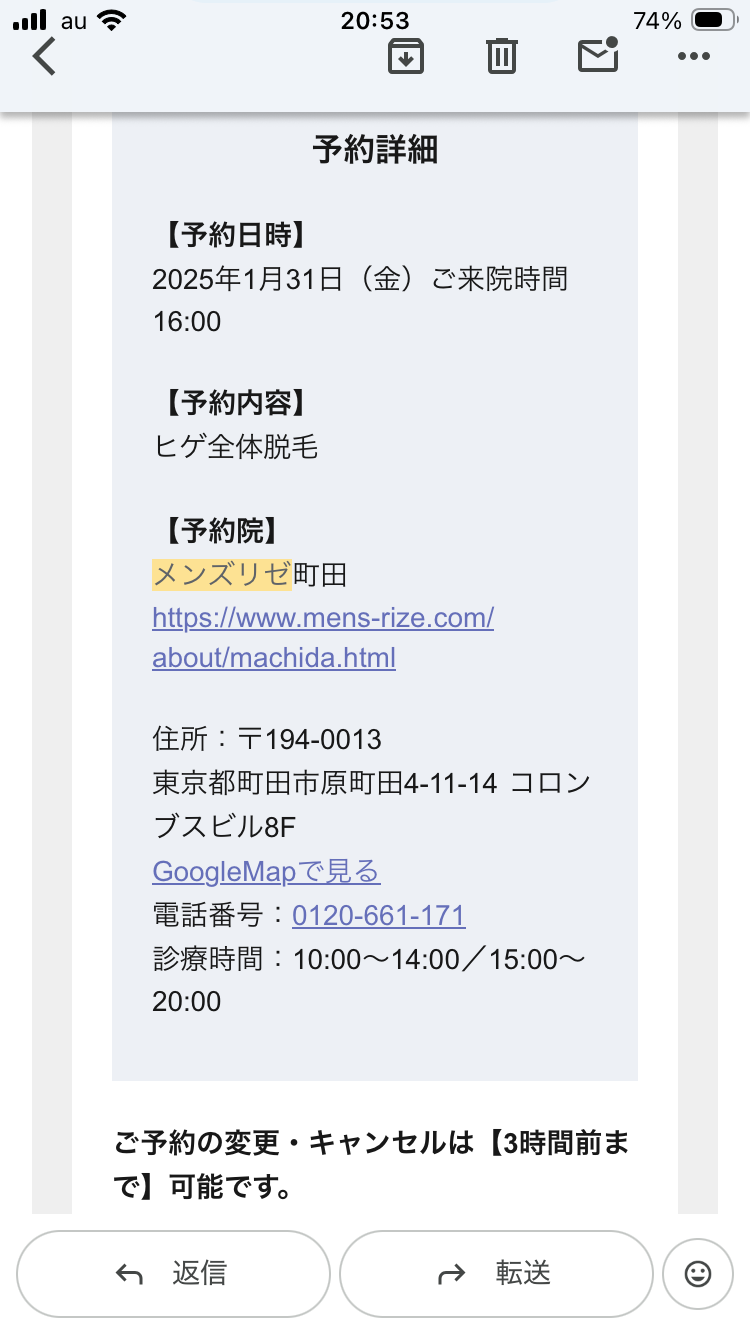Image resolution: width=750 pixels, height=1334 pixels.
Task: Open the GoogleMapで見る link
Action: (x=265, y=871)
